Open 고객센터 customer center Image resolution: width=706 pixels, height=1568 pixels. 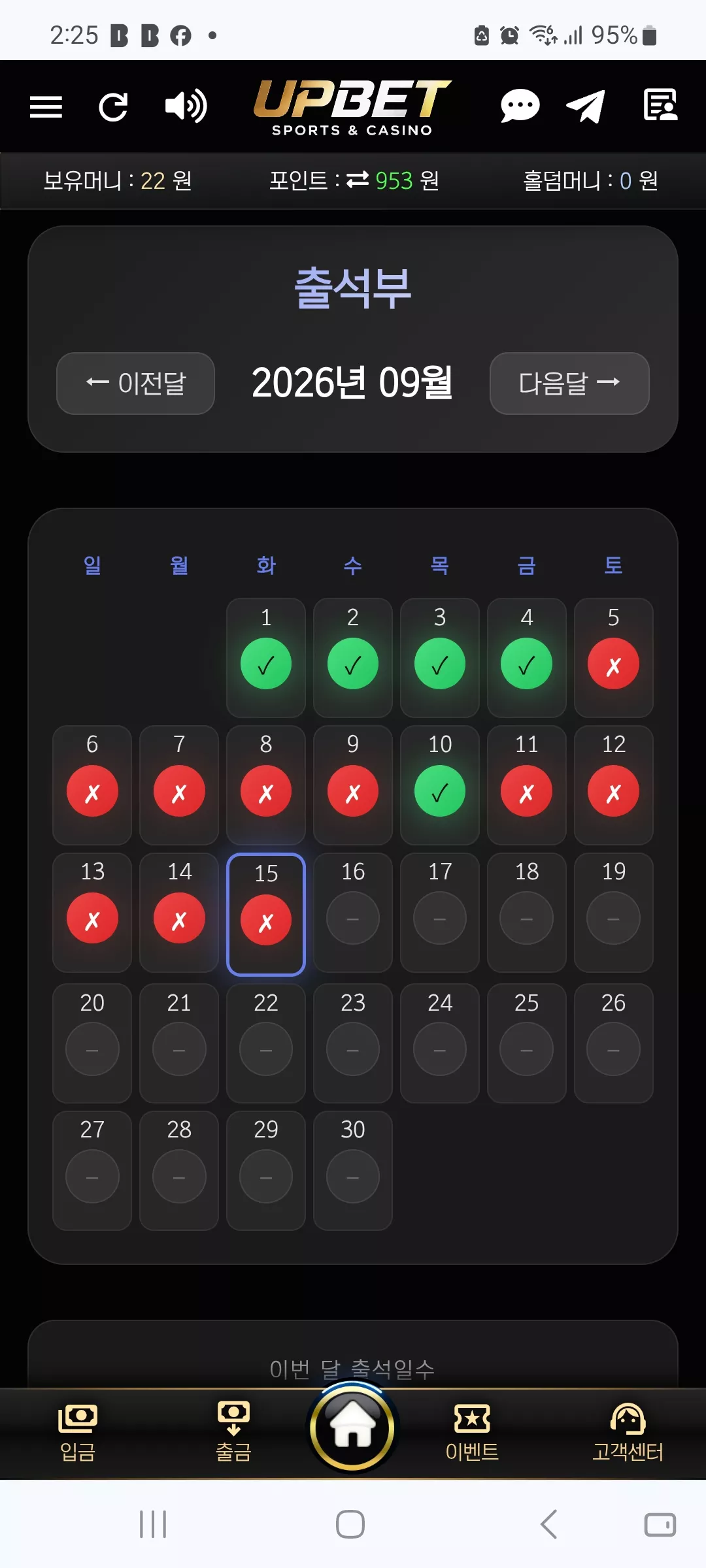(x=628, y=1432)
